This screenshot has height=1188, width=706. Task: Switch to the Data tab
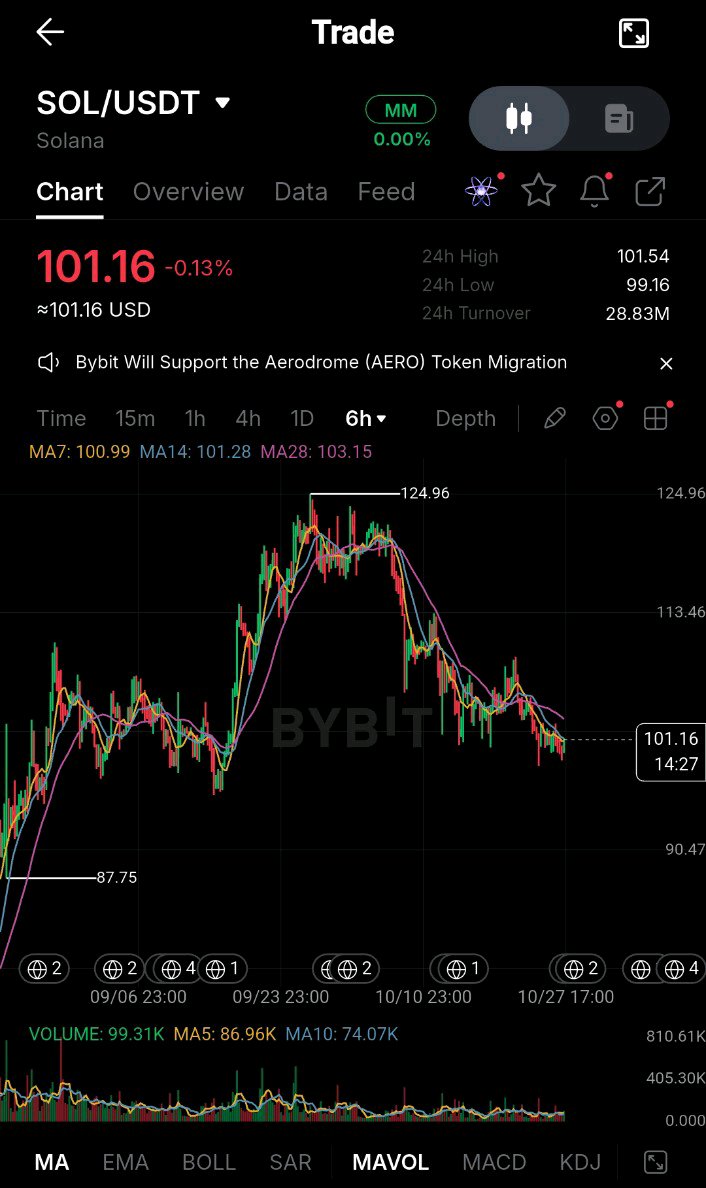tap(301, 192)
